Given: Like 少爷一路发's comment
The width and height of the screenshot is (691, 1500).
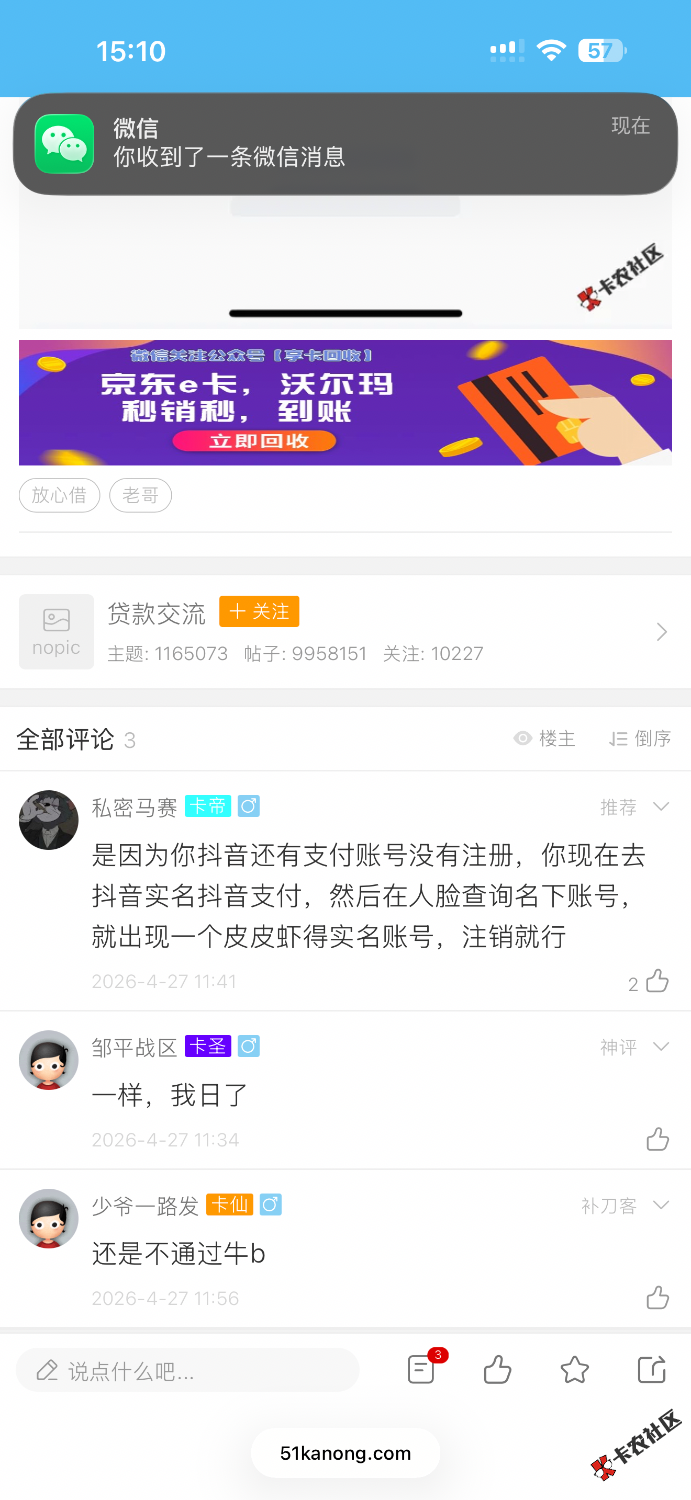Looking at the screenshot, I should pos(657,1298).
